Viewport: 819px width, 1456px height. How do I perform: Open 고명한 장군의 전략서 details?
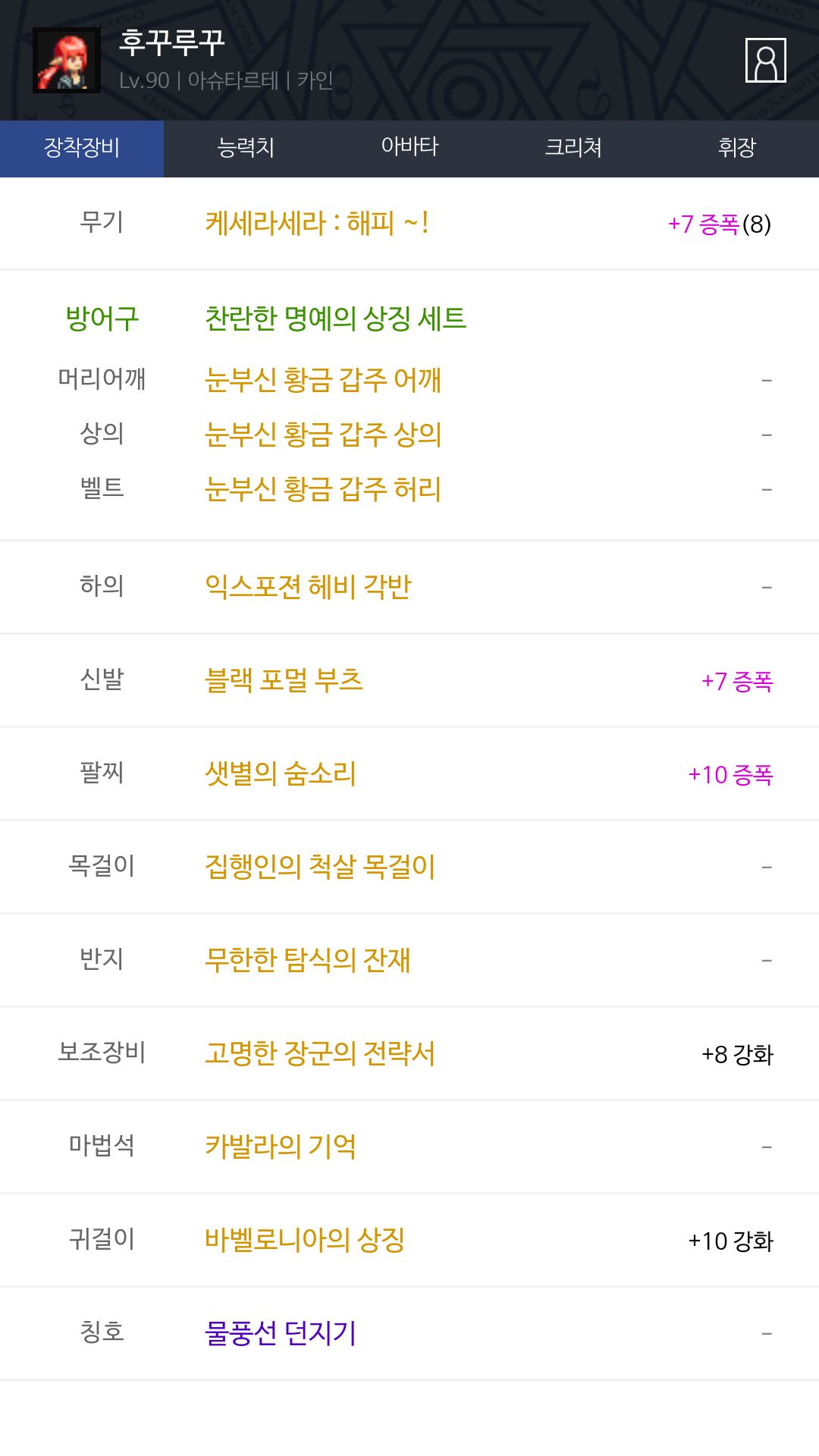[320, 1053]
